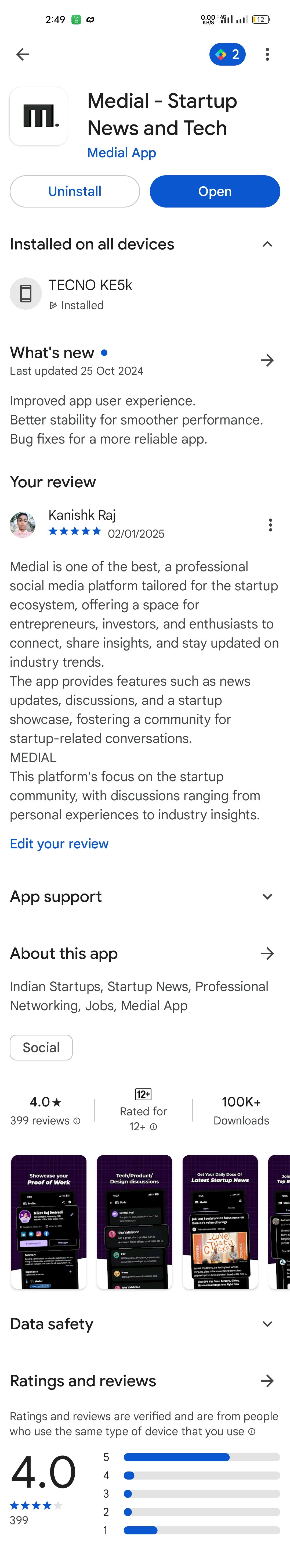Image resolution: width=290 pixels, height=1568 pixels.
Task: Open the Medial App developer page
Action: (x=122, y=153)
